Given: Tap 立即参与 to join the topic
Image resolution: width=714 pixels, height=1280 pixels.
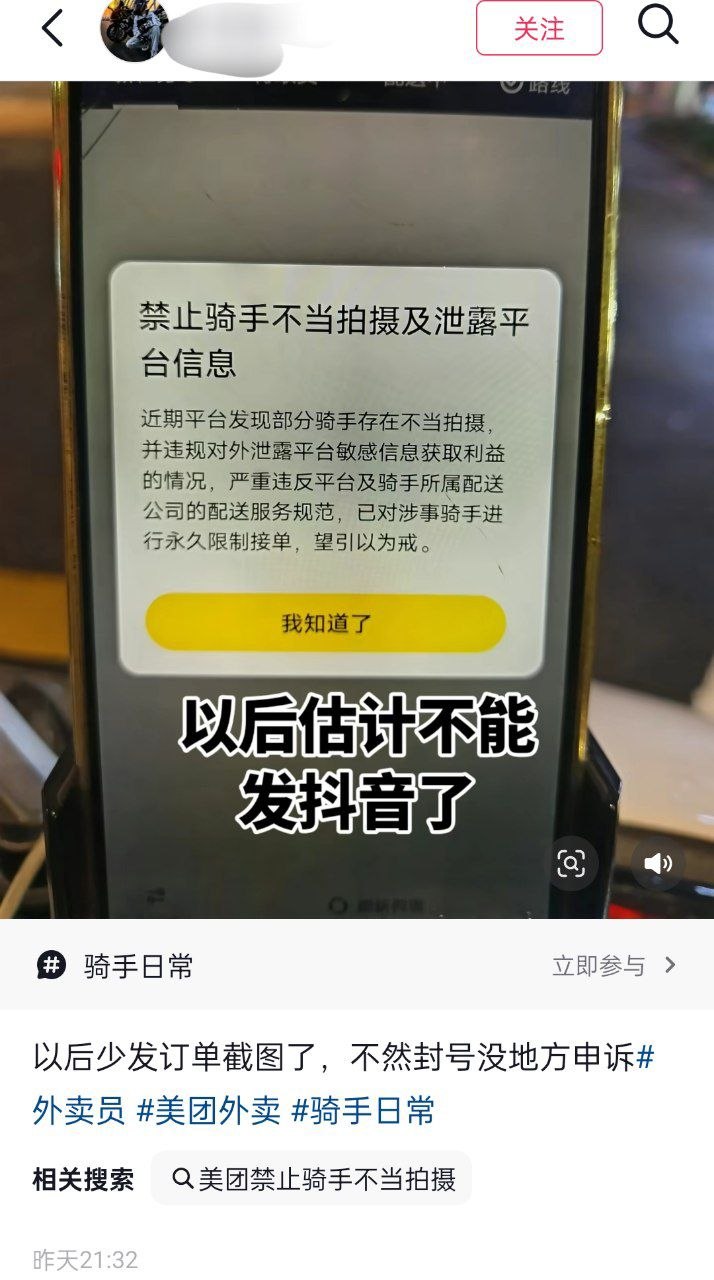Looking at the screenshot, I should pyautogui.click(x=614, y=966).
